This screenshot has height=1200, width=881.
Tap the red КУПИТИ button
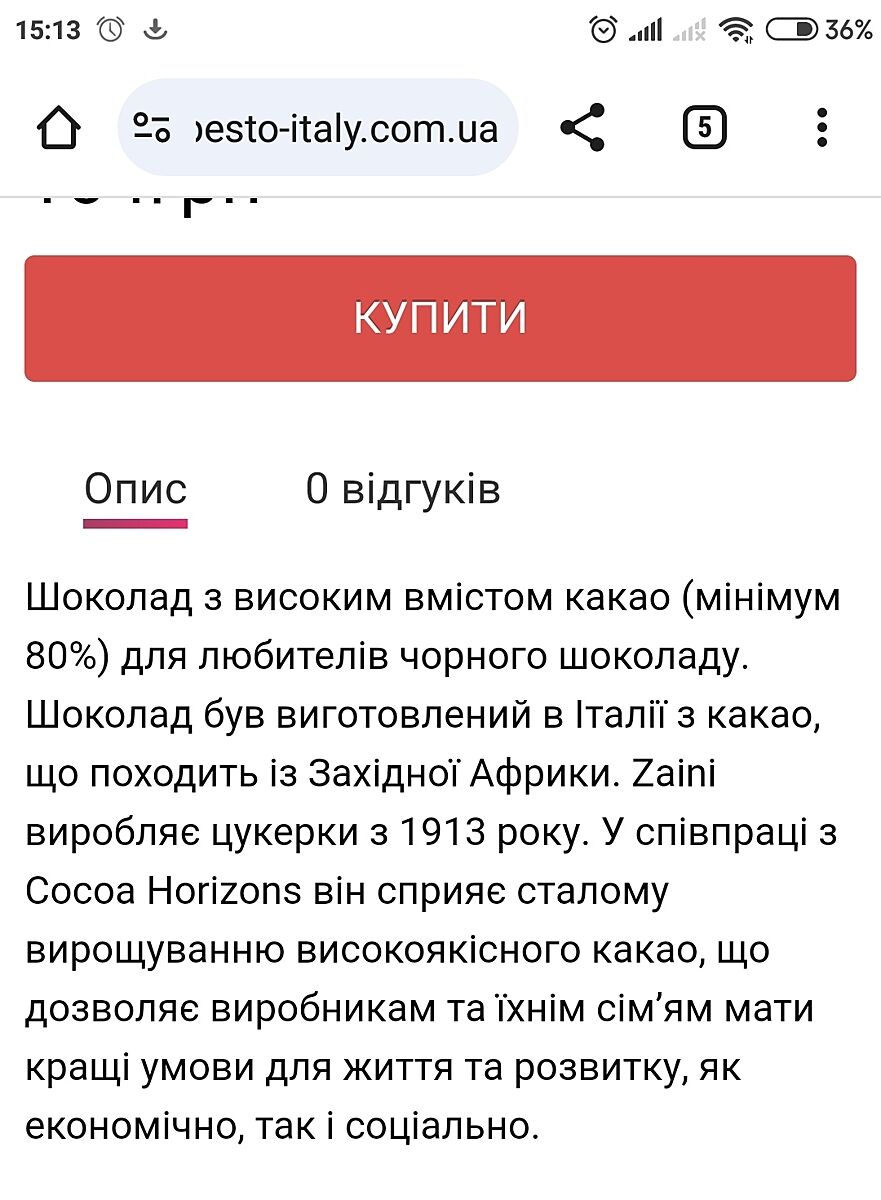pos(440,318)
